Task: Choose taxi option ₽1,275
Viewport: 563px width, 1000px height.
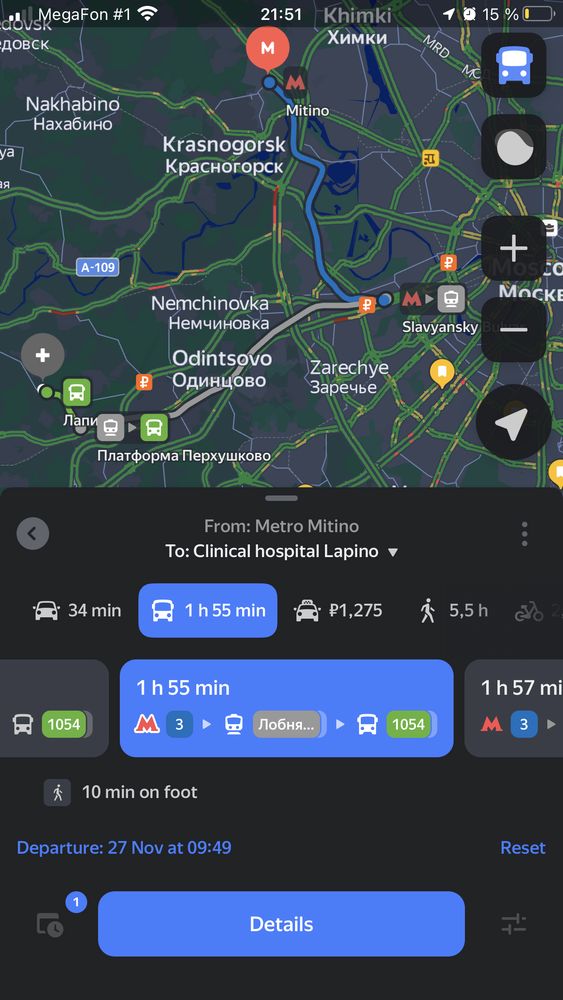Action: tap(338, 610)
